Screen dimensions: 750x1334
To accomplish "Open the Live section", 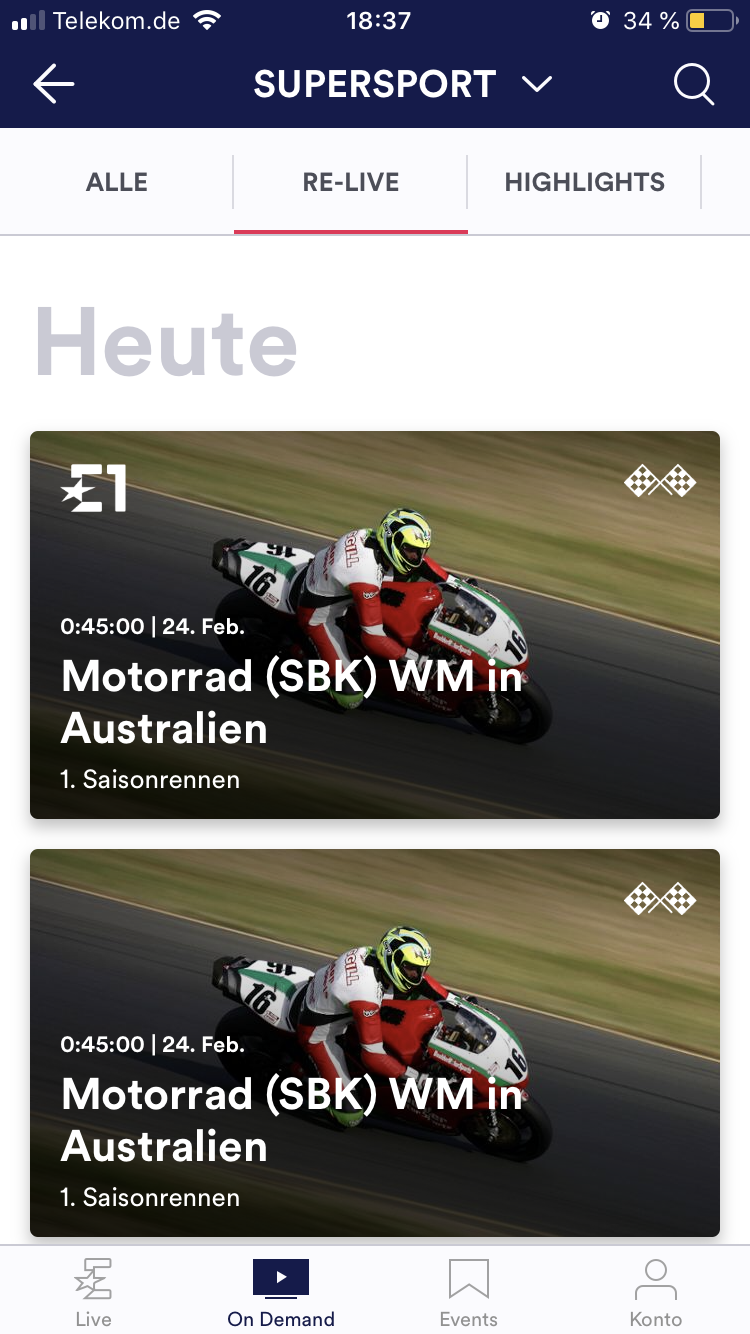I will (93, 1292).
